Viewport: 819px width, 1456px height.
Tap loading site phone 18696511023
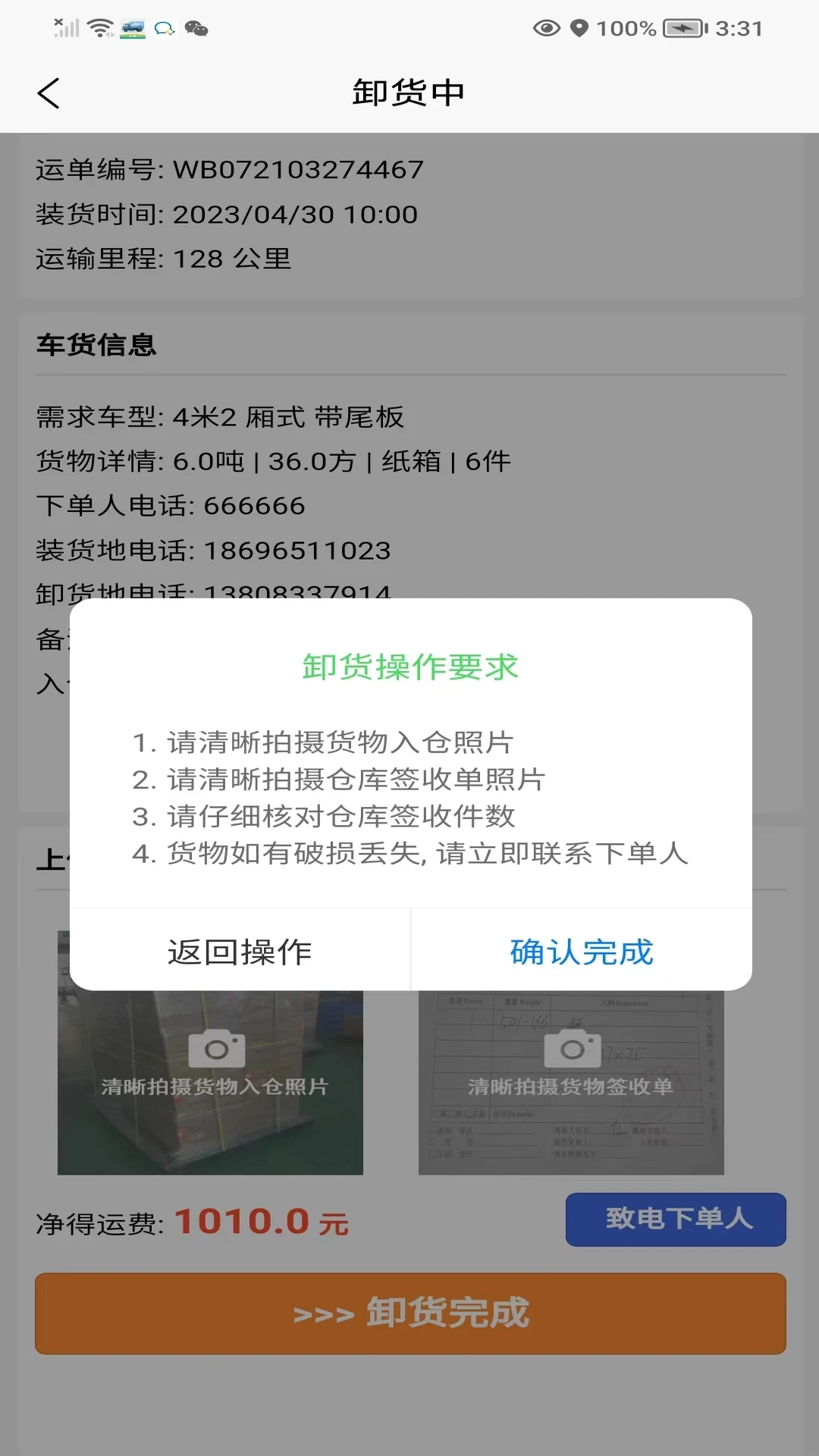[297, 551]
